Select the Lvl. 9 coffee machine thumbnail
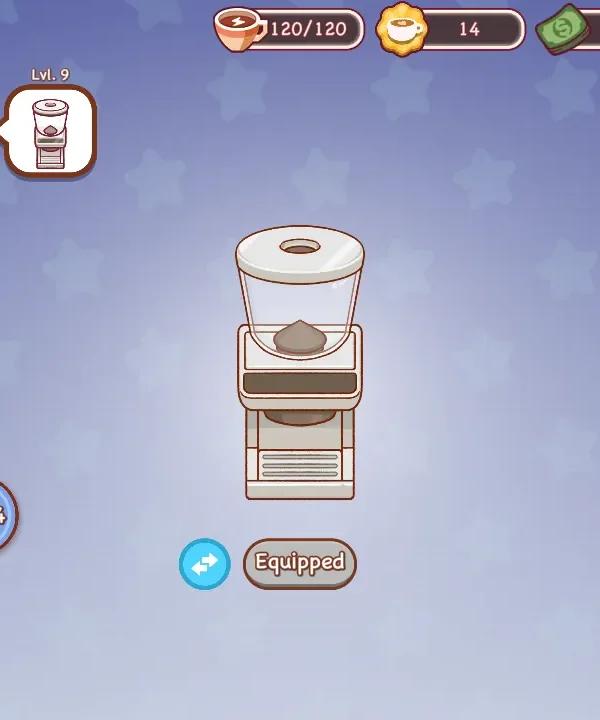 (x=50, y=131)
